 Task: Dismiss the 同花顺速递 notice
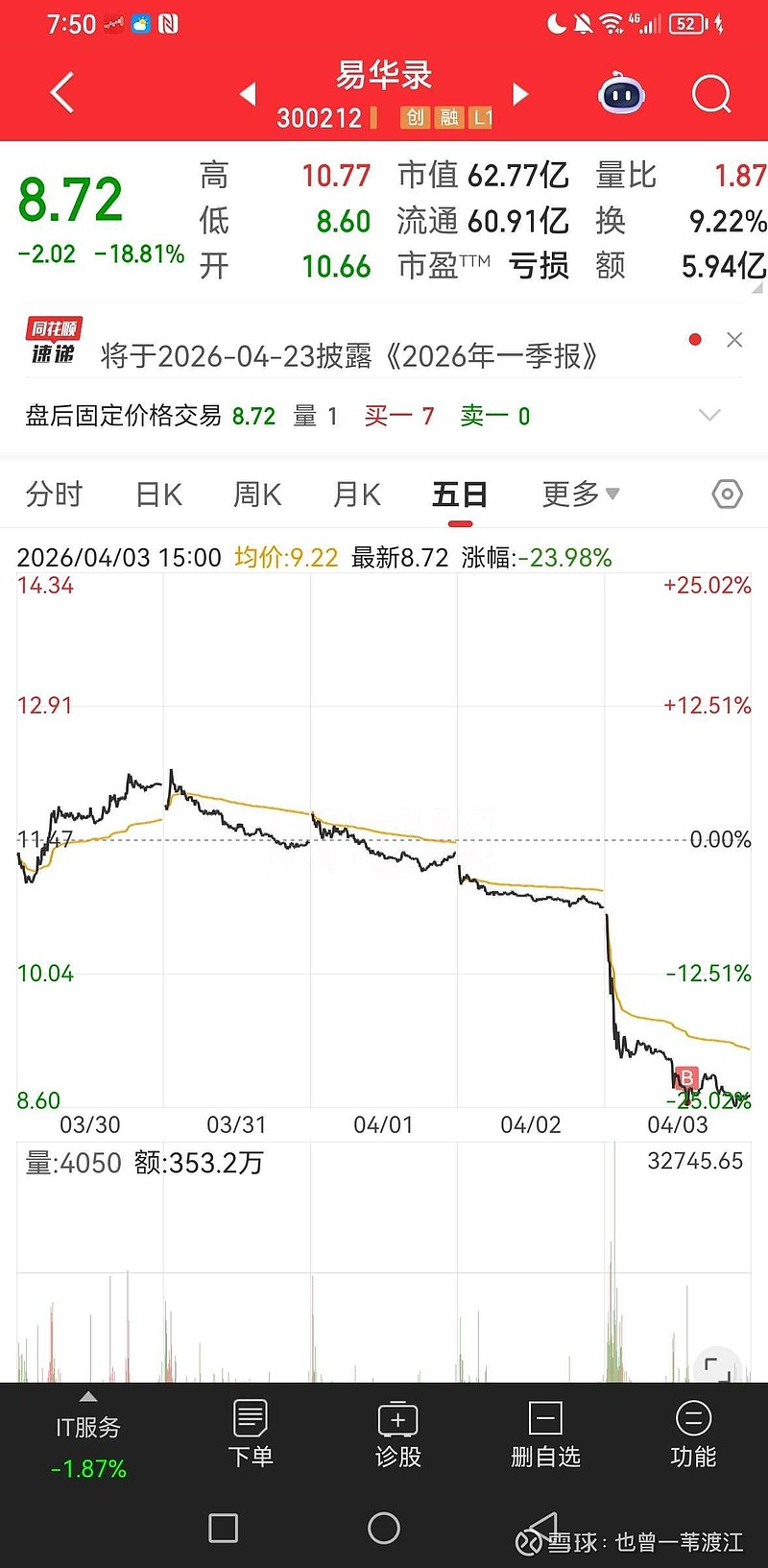(734, 340)
